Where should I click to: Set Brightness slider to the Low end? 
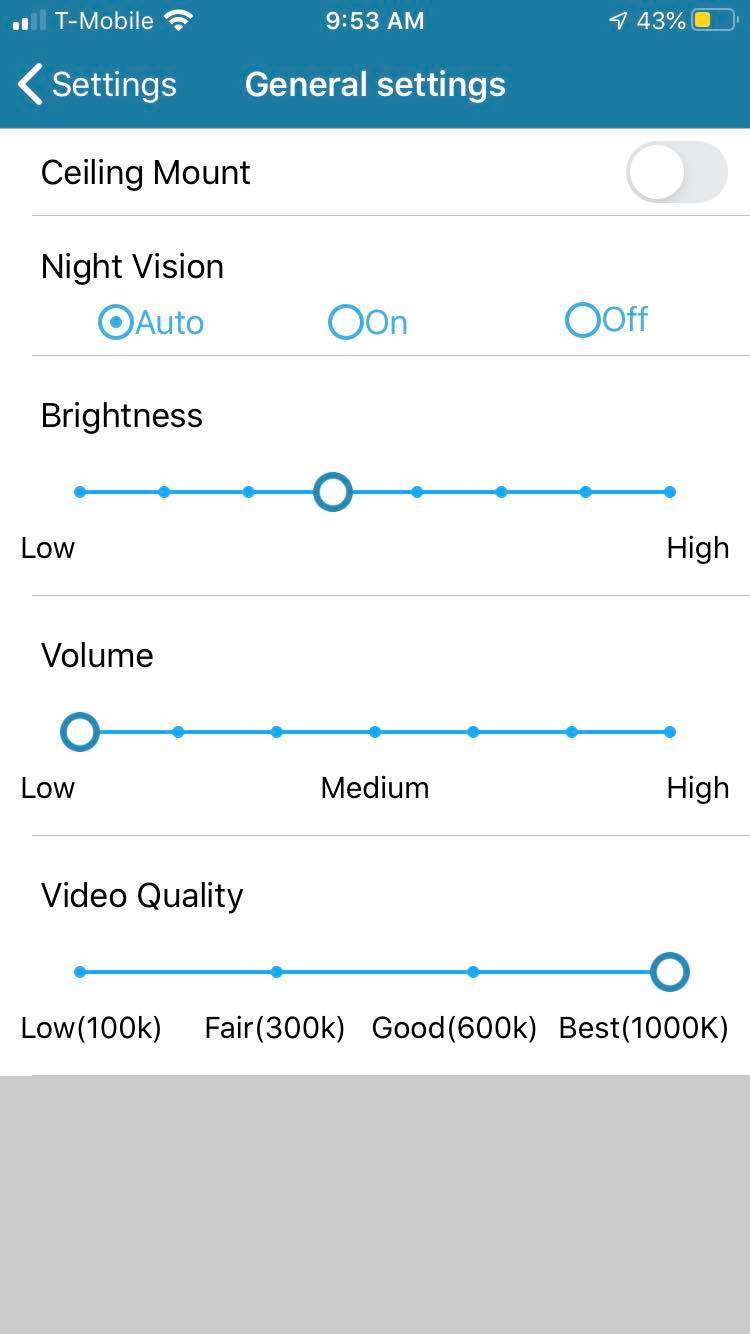(80, 492)
